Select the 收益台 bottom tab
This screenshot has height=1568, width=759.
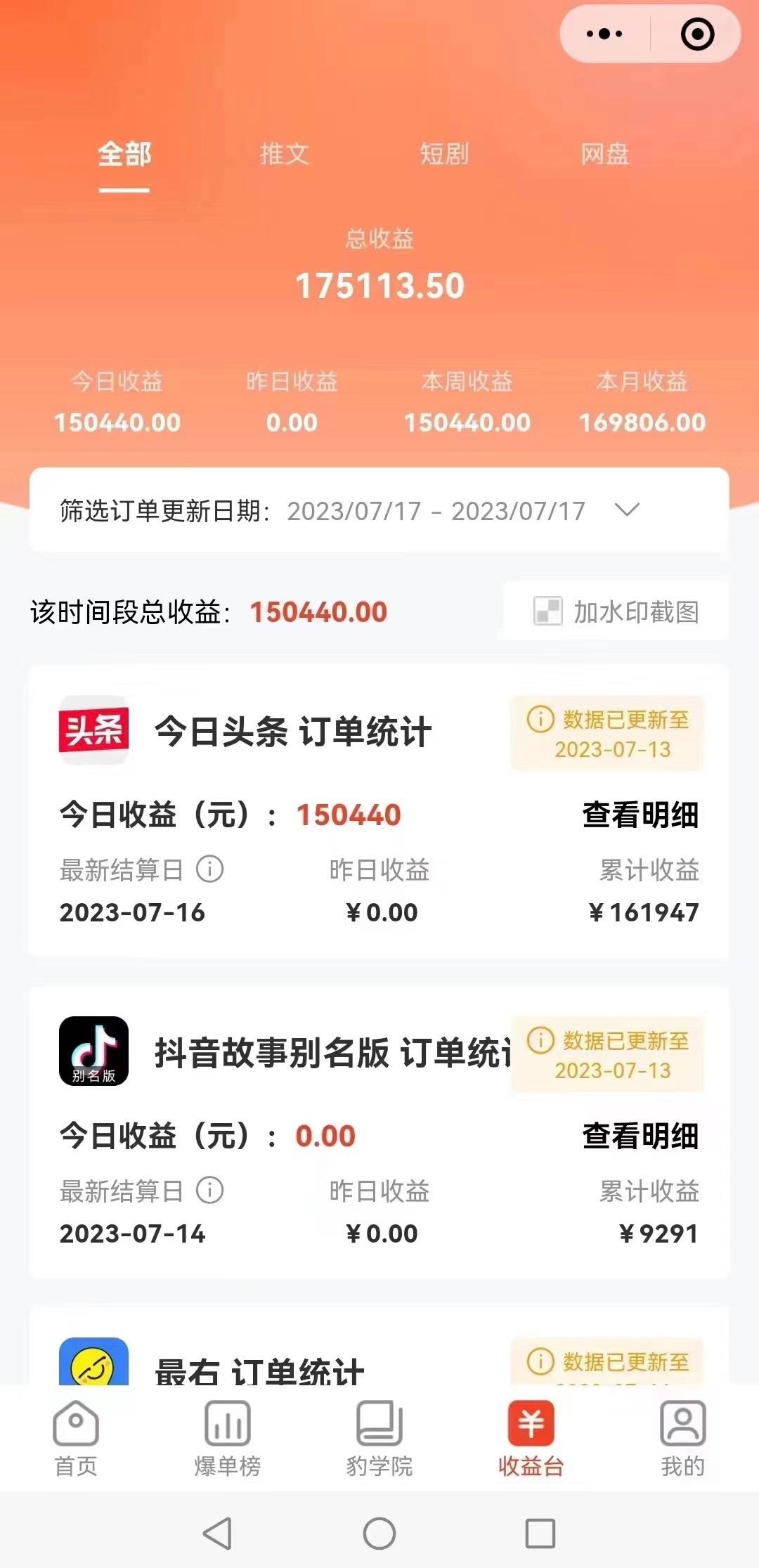point(531,1438)
